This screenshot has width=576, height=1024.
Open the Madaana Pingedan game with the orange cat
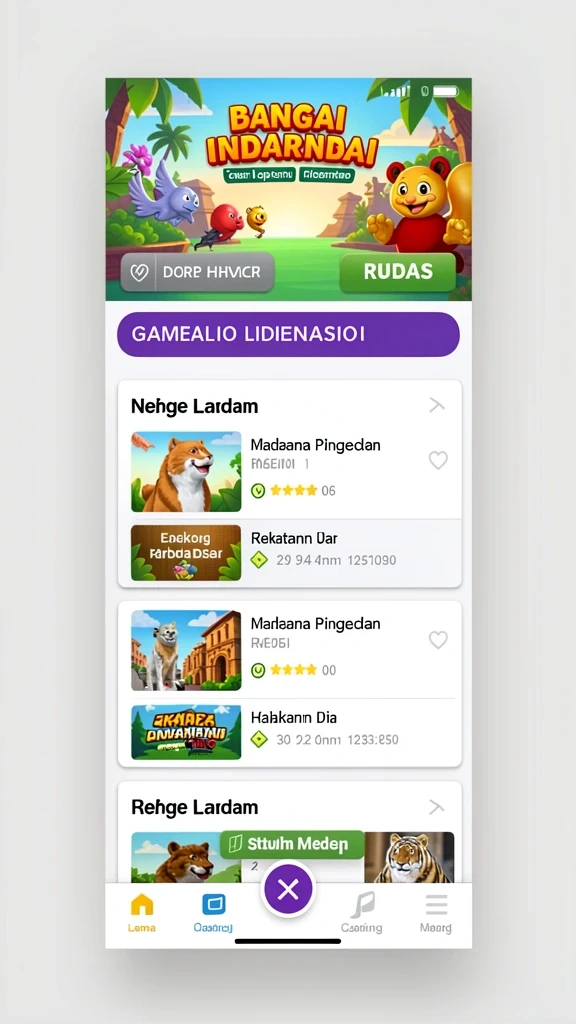pyautogui.click(x=289, y=472)
